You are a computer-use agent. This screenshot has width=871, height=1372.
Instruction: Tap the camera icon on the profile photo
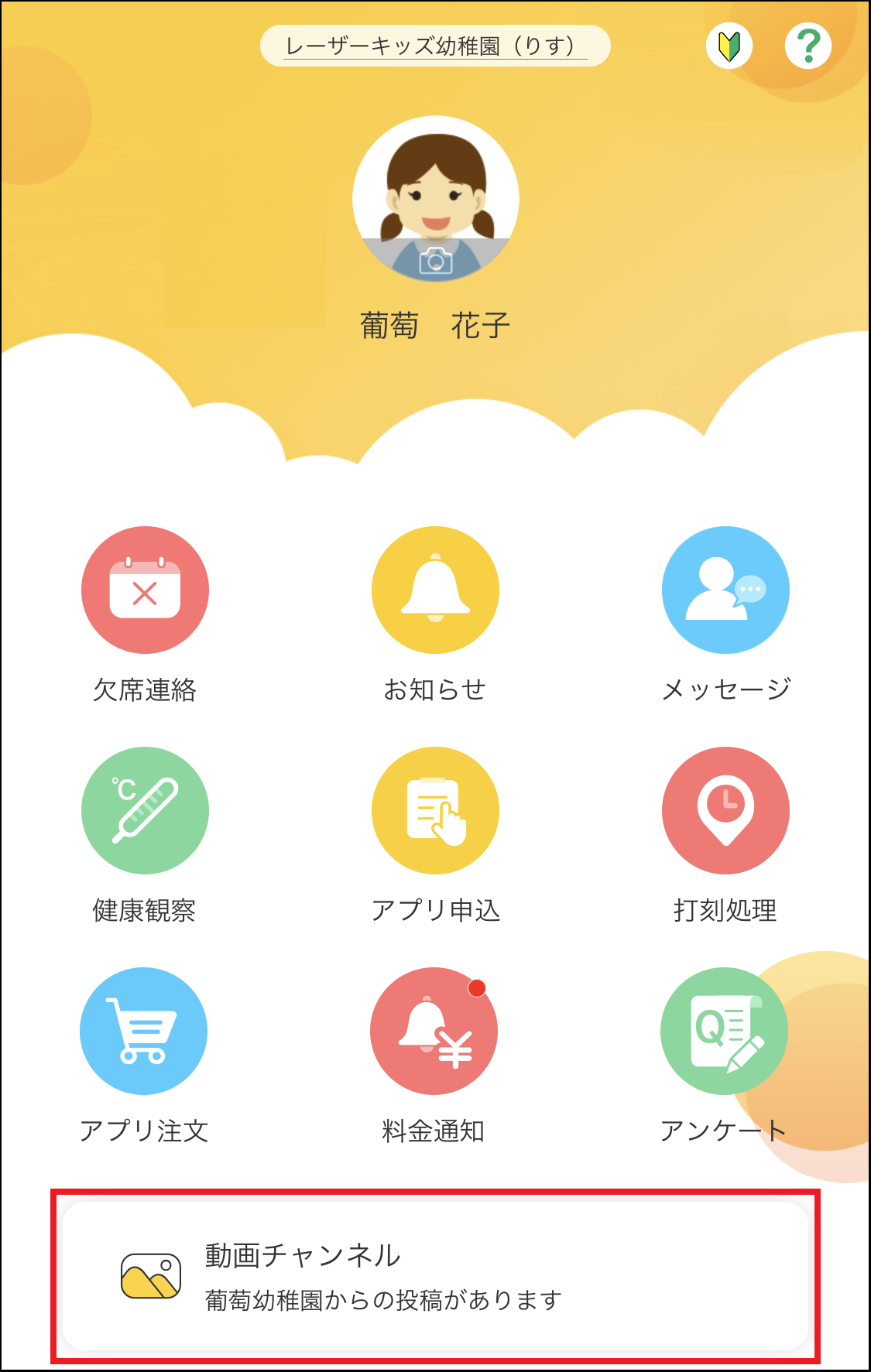pos(435,262)
